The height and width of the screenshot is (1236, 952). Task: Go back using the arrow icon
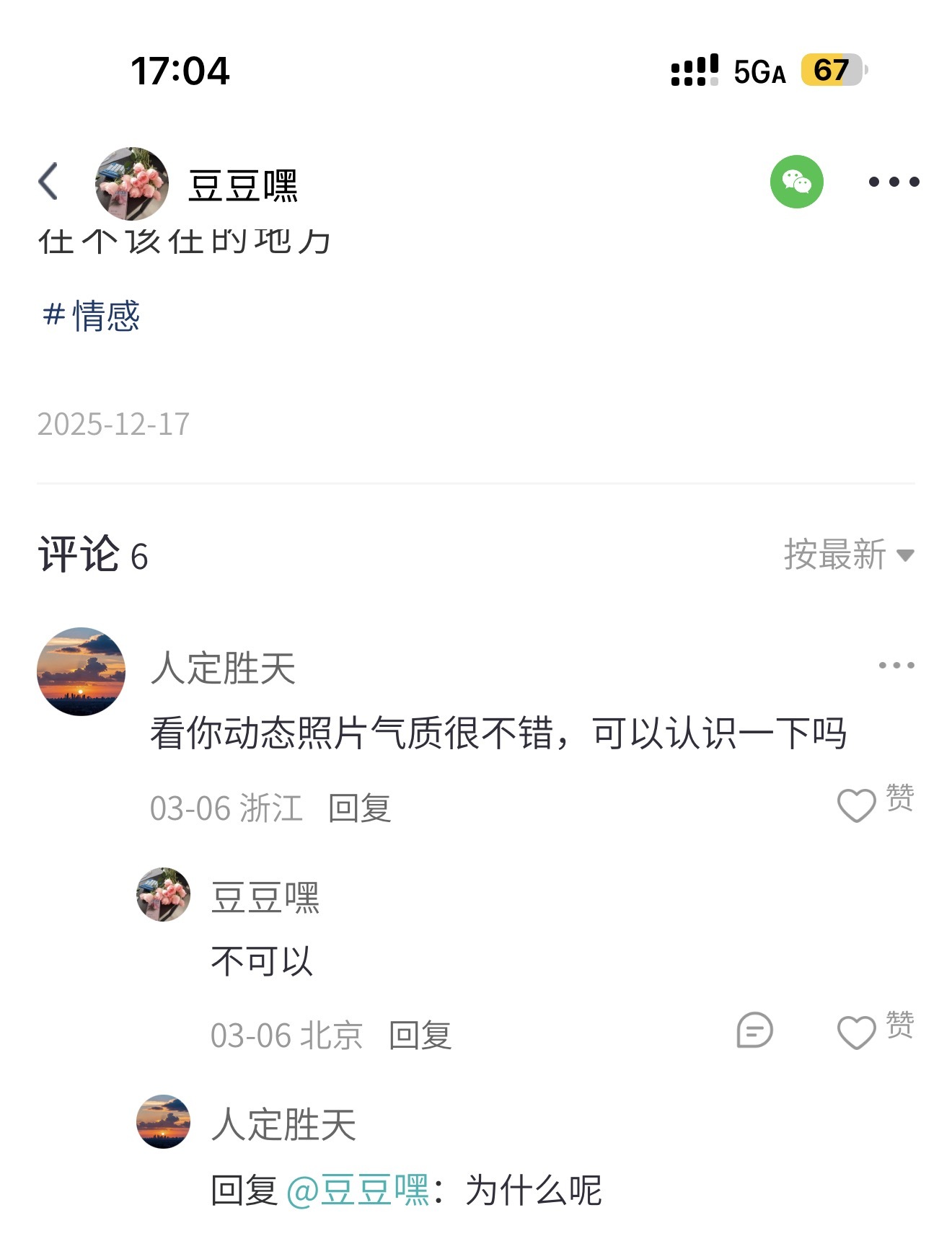coord(48,181)
